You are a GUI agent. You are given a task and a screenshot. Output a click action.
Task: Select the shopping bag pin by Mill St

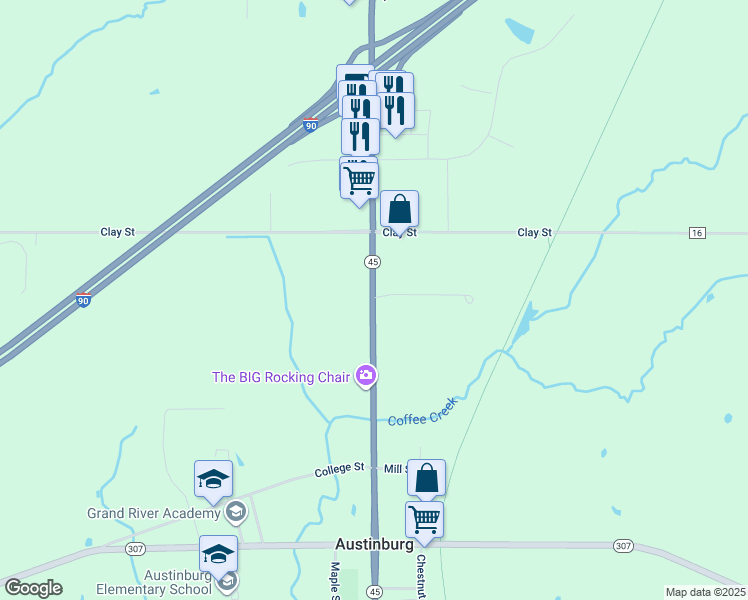pos(426,479)
